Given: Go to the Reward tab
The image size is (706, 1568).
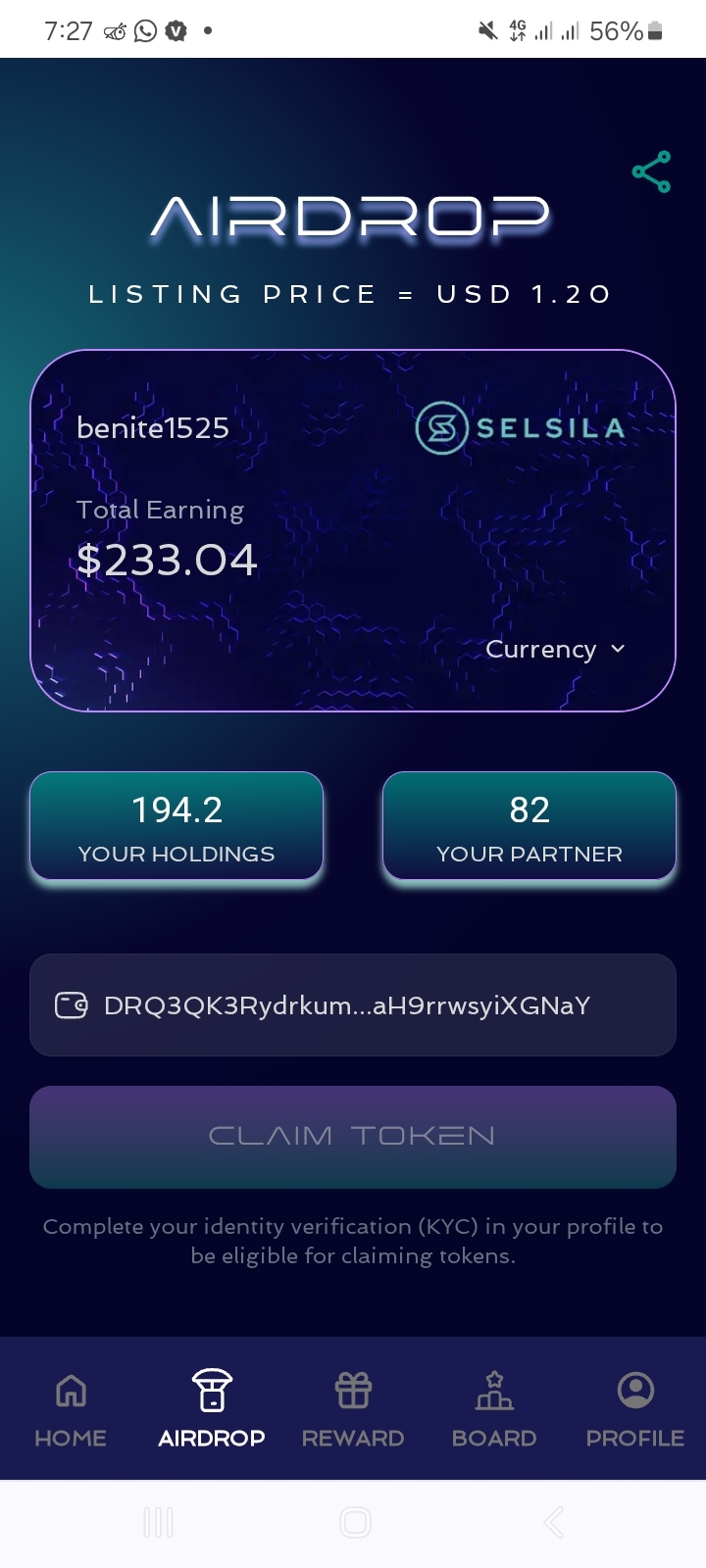Looking at the screenshot, I should coord(353,1409).
